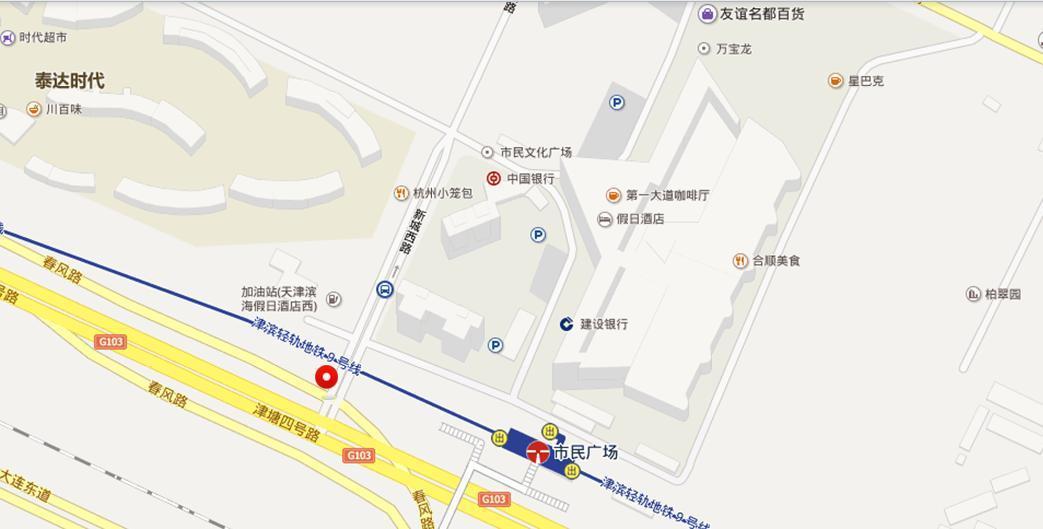Open the 中国银行 bank point of interest
1043x529 pixels.
[x=494, y=178]
